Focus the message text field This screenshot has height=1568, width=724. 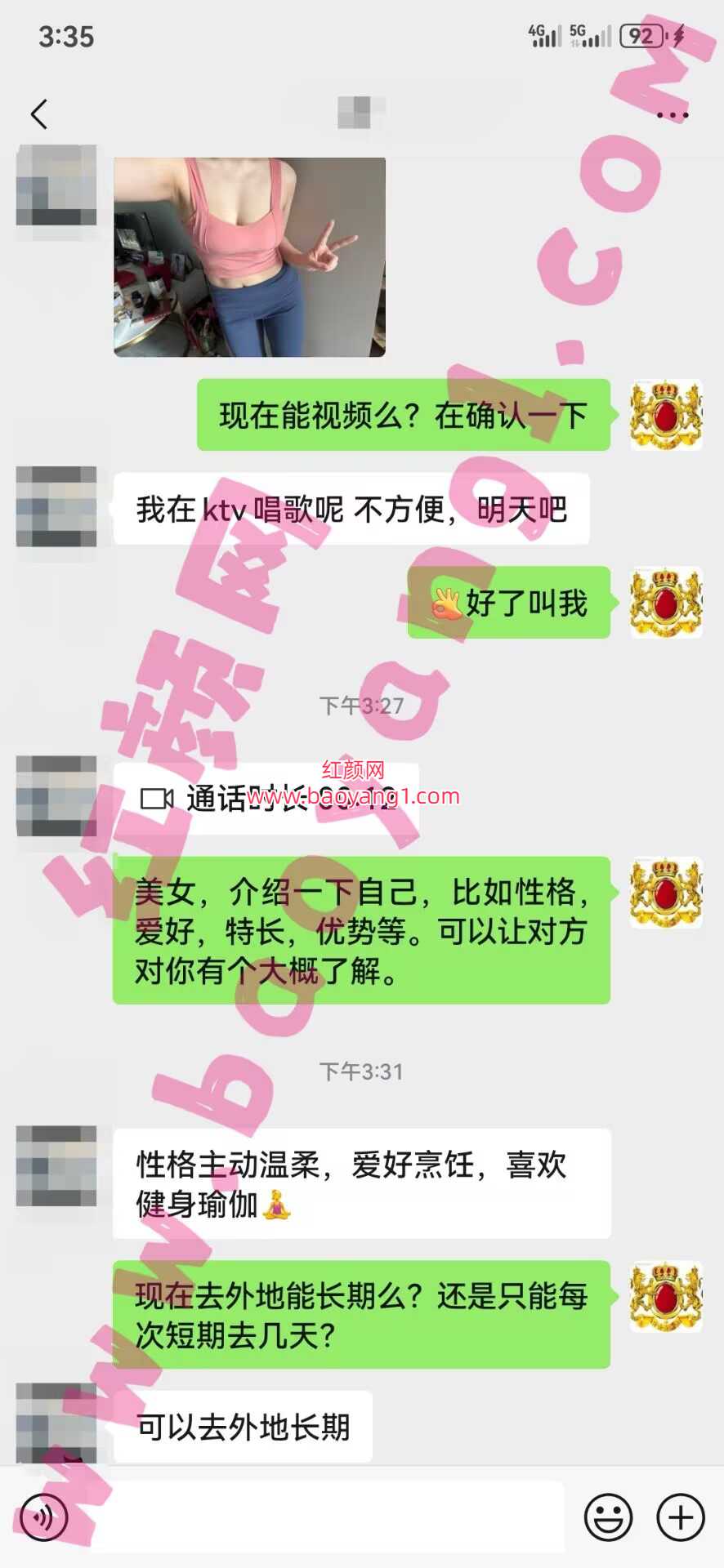click(x=327, y=1517)
